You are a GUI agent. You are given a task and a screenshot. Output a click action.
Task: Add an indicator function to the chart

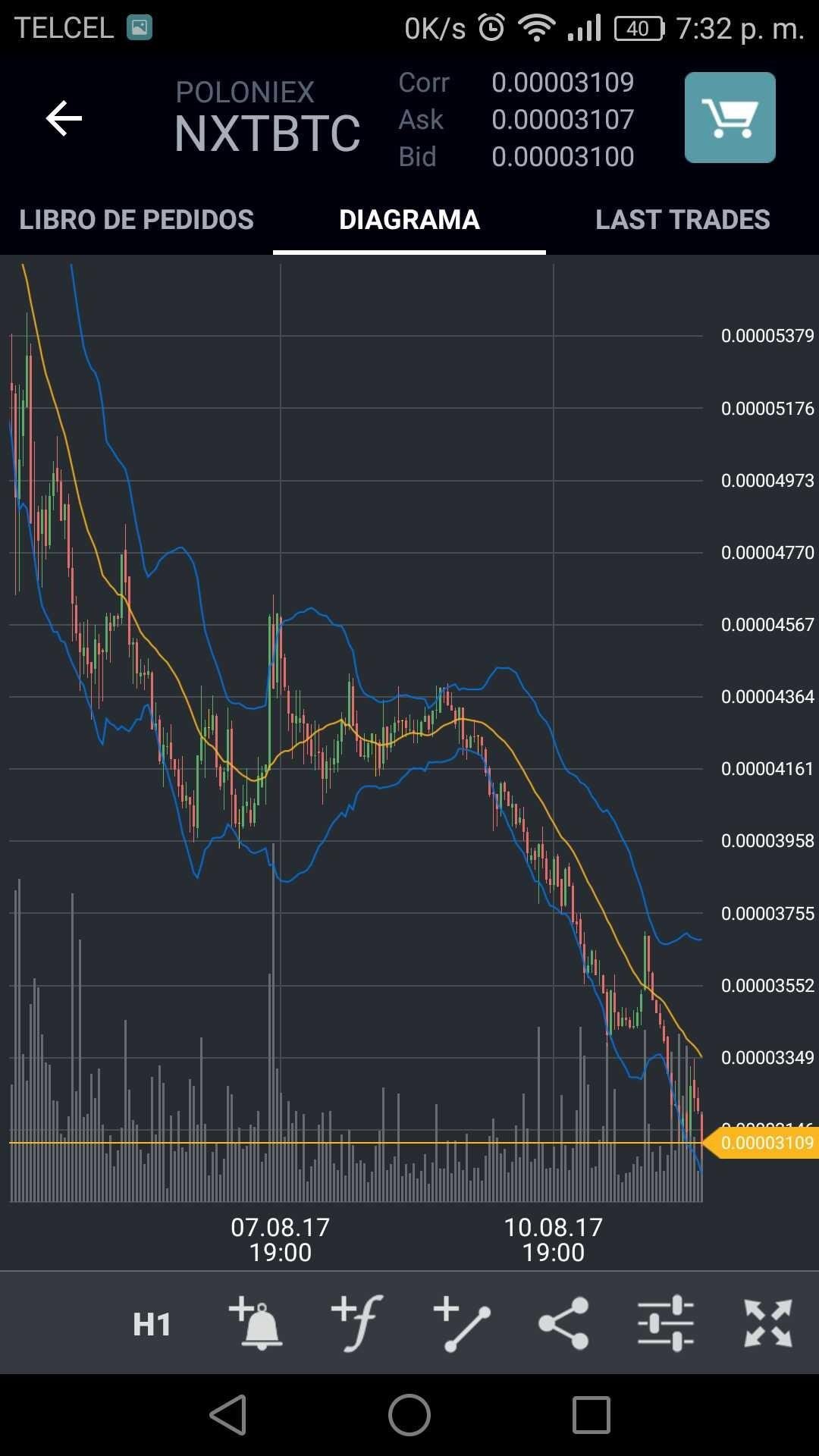[357, 1323]
